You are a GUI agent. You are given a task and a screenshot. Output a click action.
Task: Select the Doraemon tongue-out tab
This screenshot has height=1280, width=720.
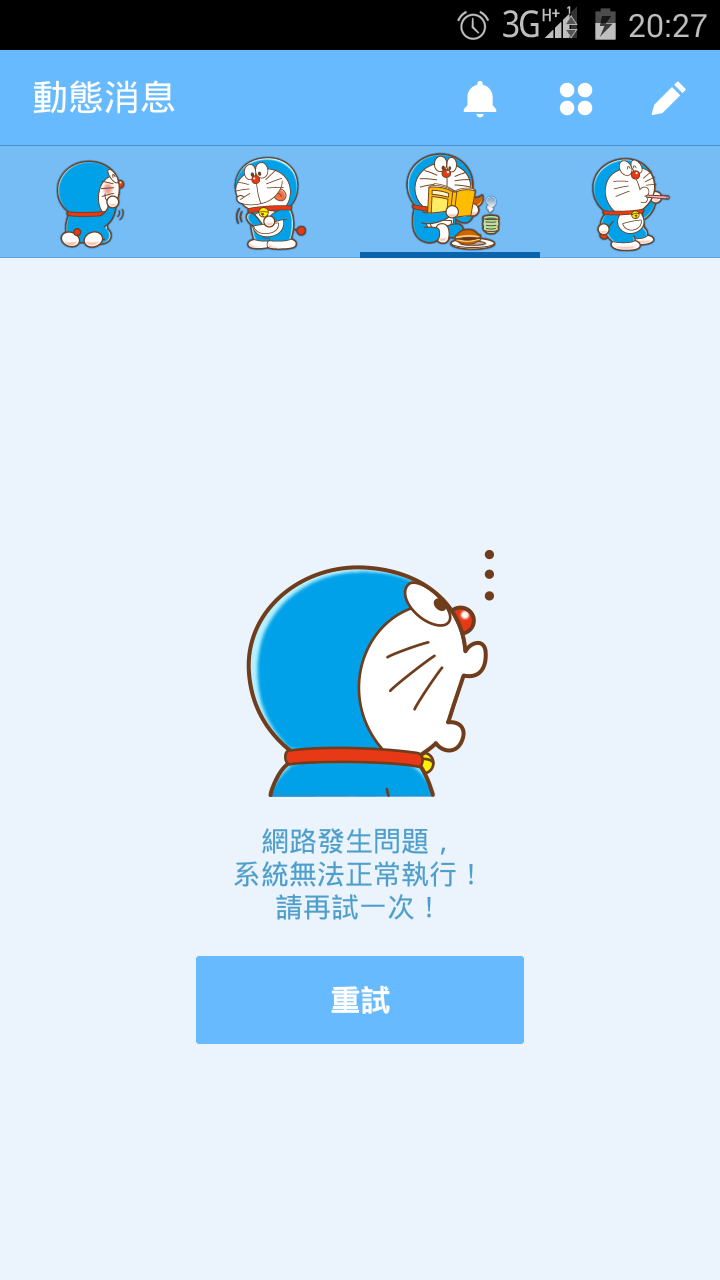click(x=270, y=202)
